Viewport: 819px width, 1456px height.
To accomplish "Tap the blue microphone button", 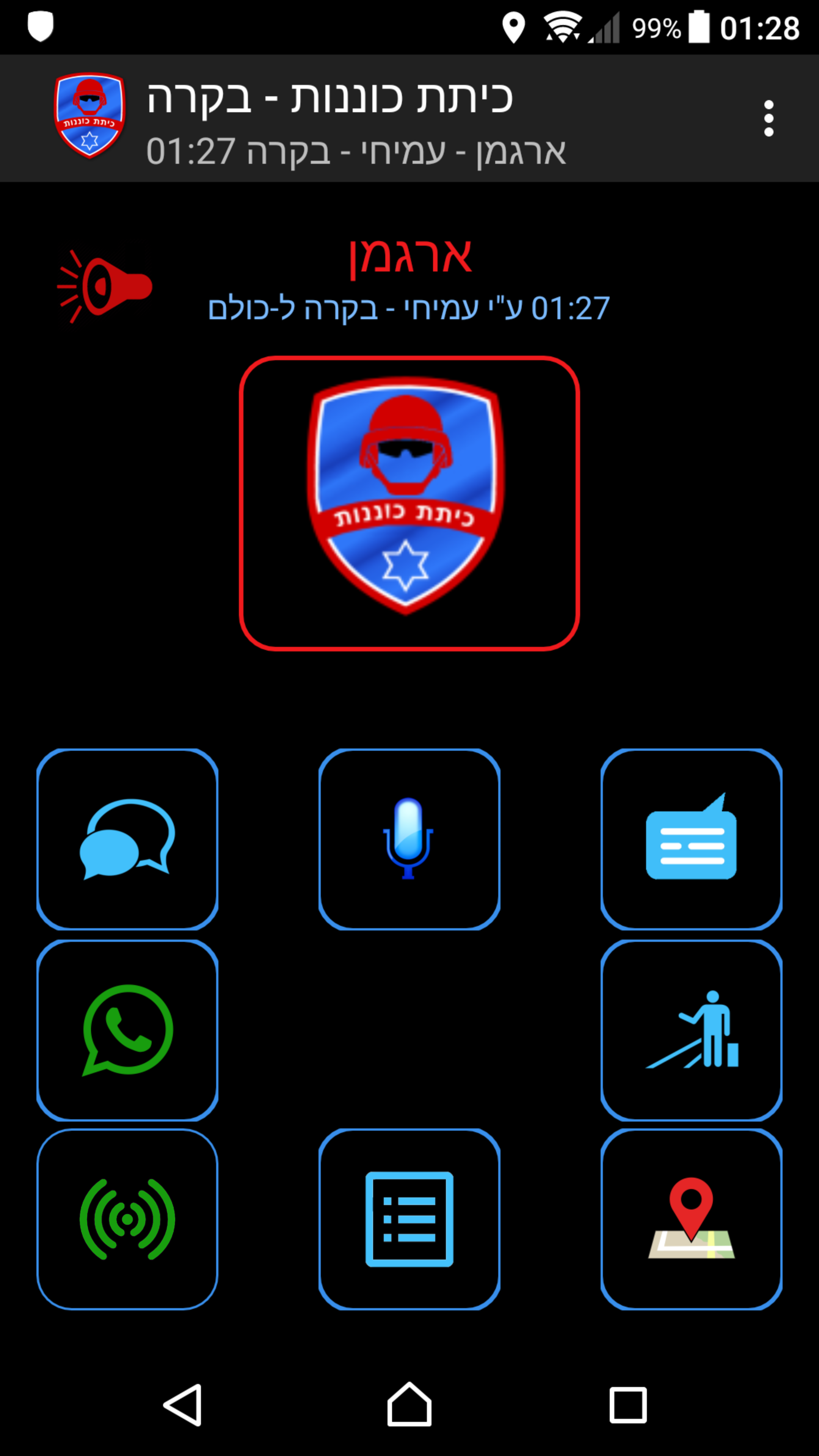I will [409, 839].
